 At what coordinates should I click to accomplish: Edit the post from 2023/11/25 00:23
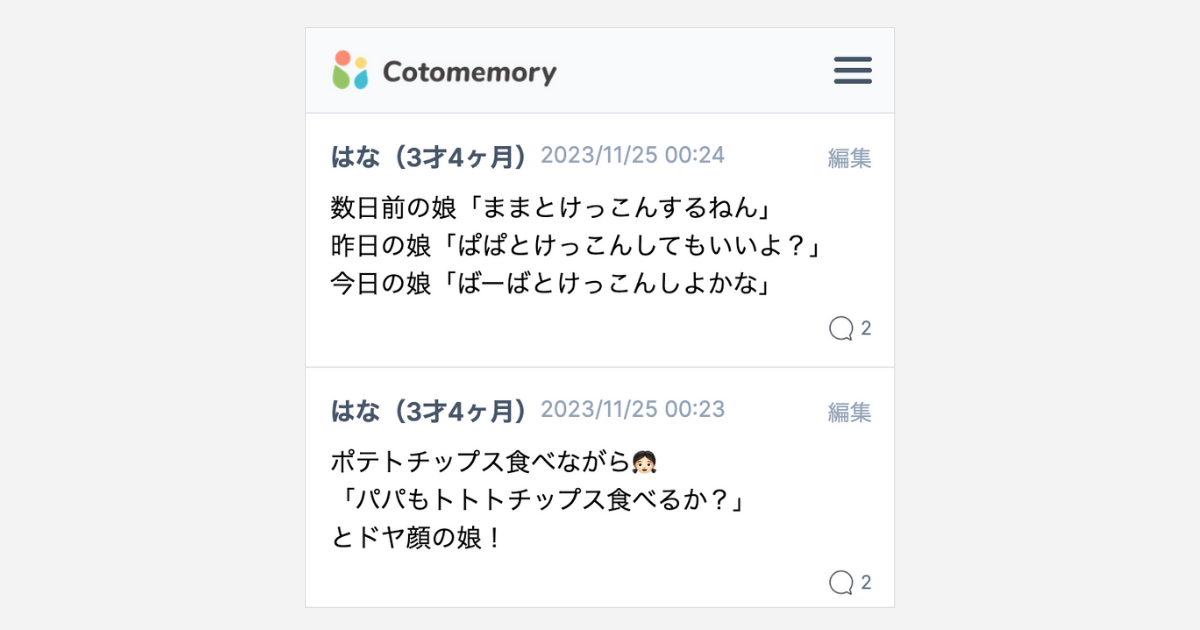(x=849, y=412)
